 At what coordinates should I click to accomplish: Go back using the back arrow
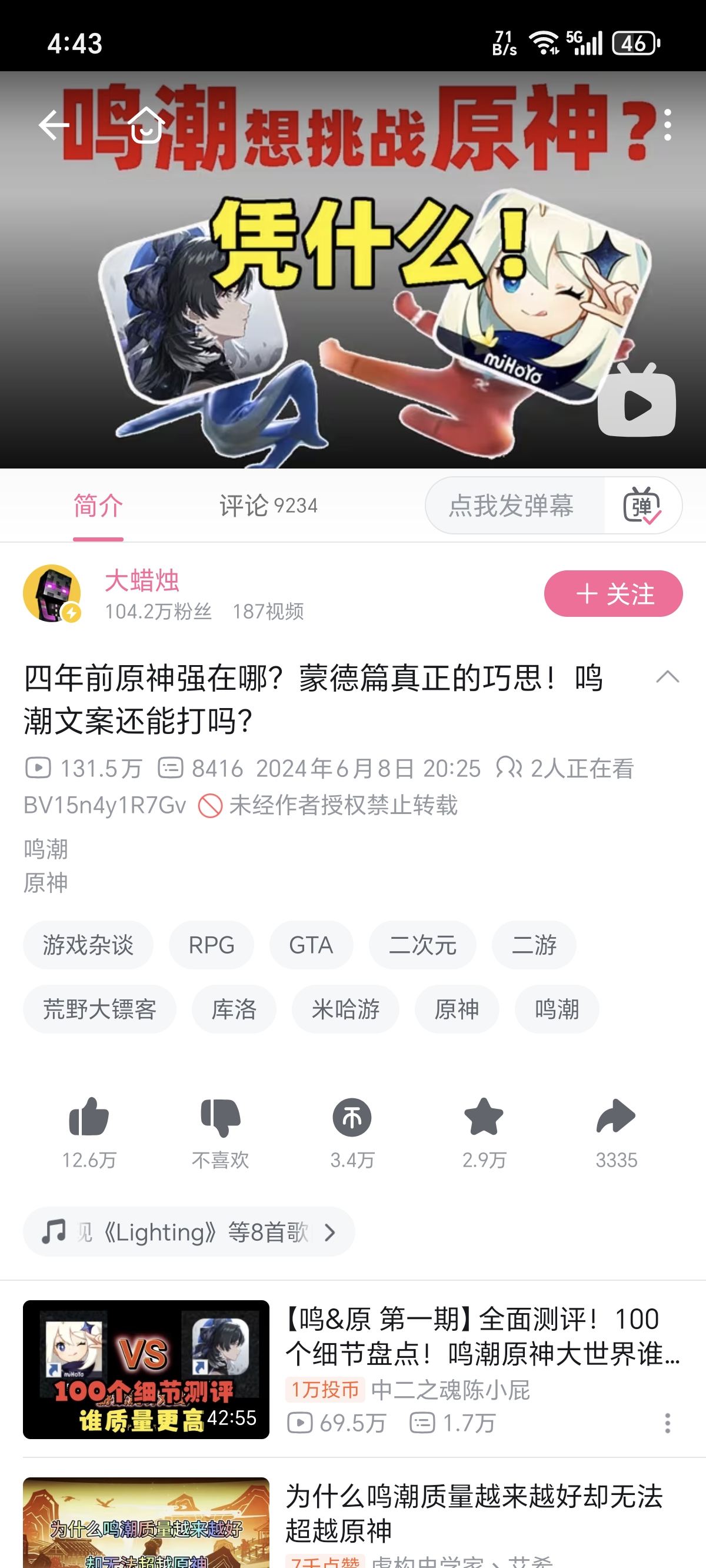(x=54, y=125)
